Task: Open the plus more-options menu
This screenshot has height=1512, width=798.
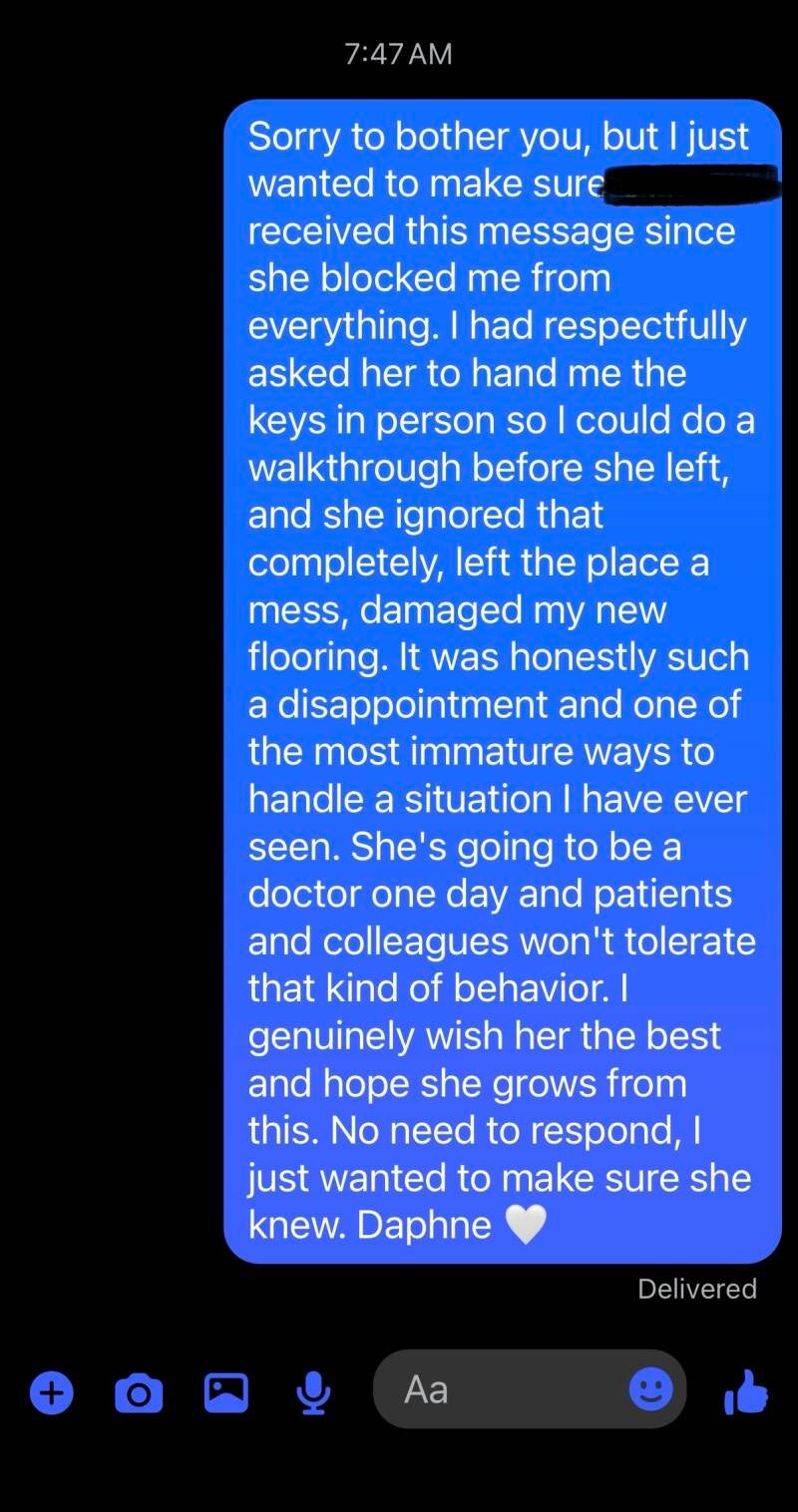Action: coord(52,1391)
